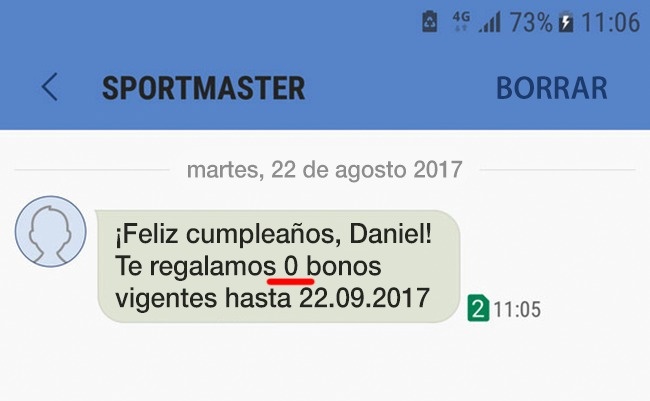Open the SPORTMASTER contact avatar
This screenshot has width=650, height=401.
[x=48, y=232]
